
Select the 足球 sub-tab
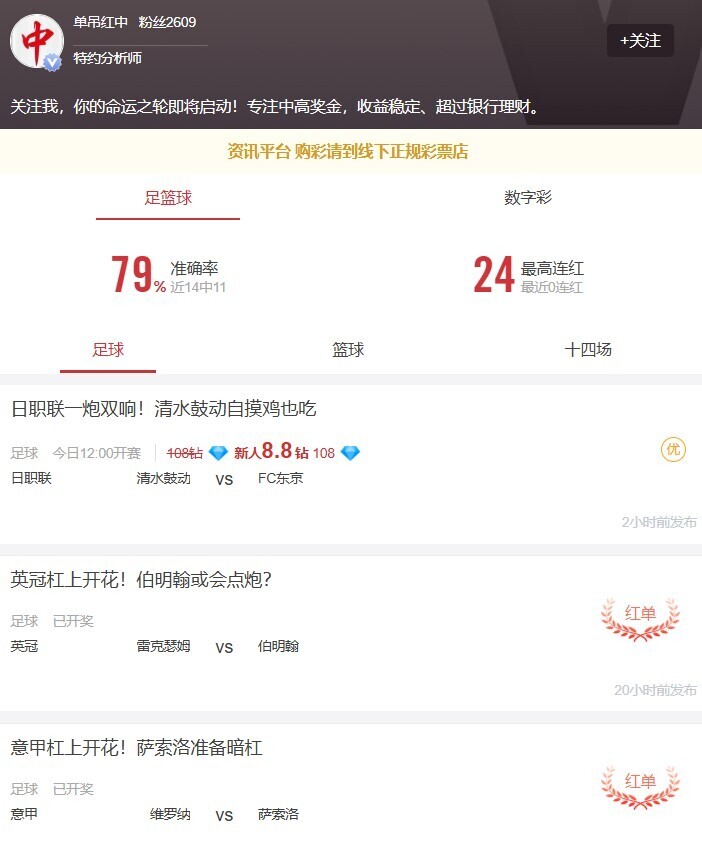[x=108, y=350]
